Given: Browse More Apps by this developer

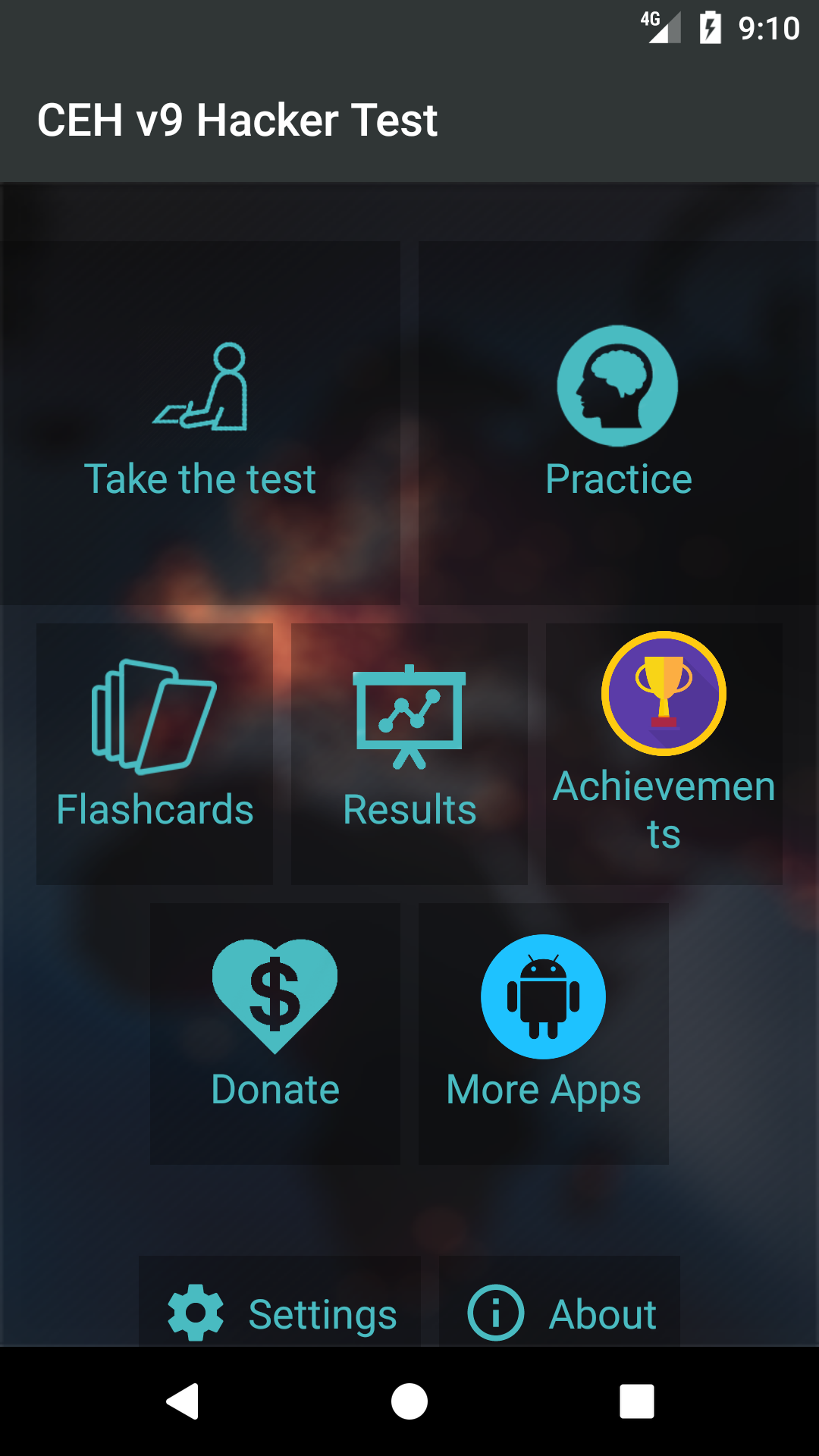Looking at the screenshot, I should click(x=542, y=1031).
